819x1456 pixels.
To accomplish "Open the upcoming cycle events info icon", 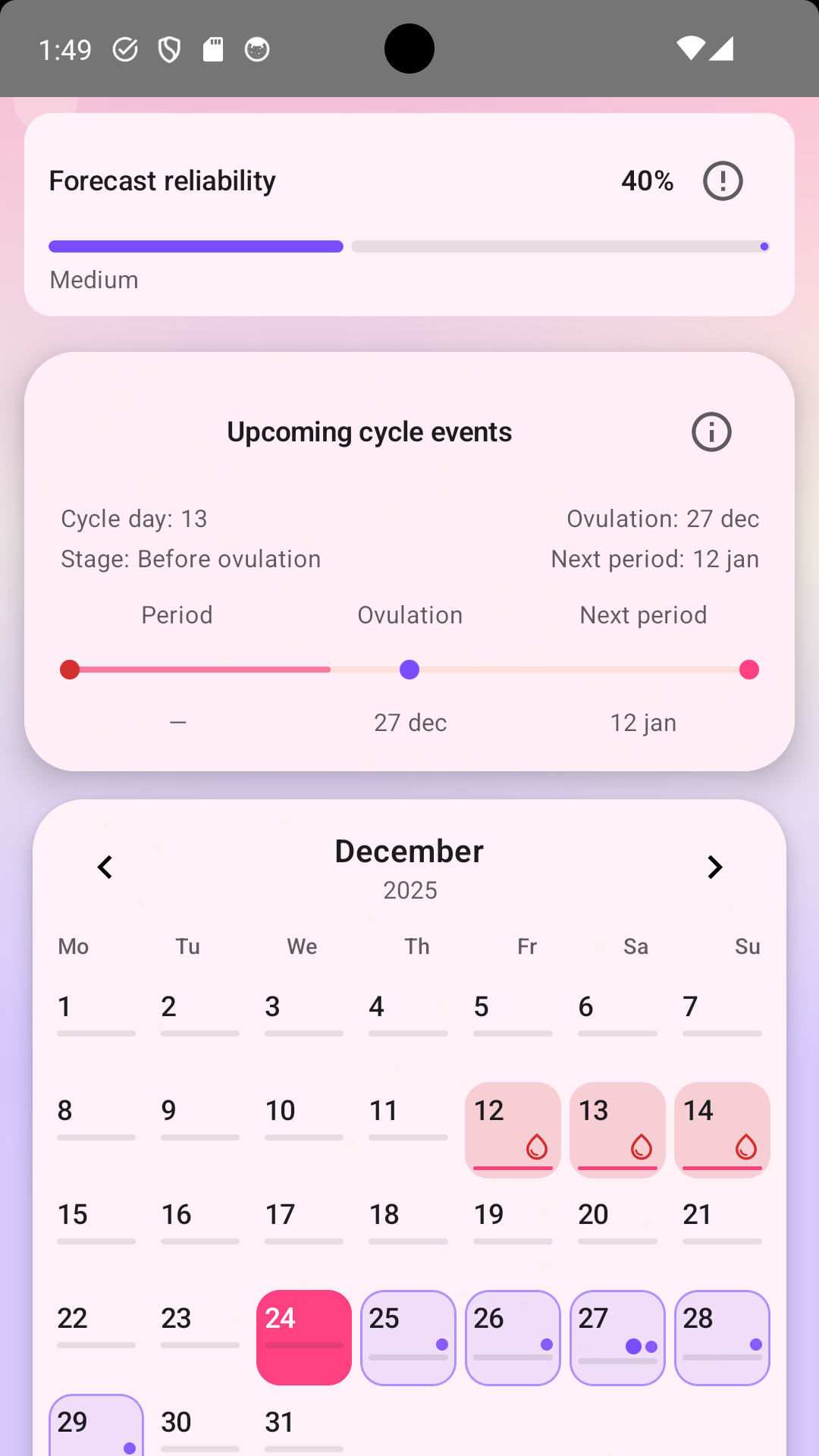I will point(711,431).
